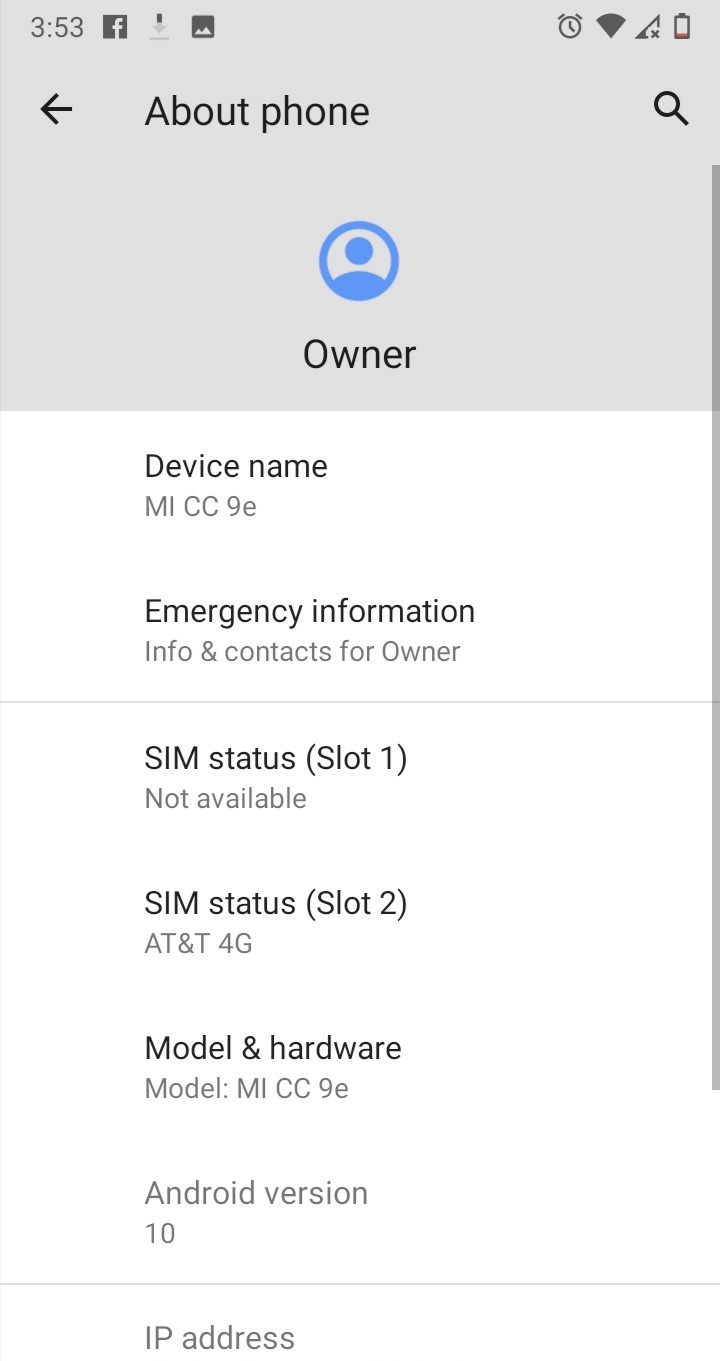Edit the Device name
The height and width of the screenshot is (1361, 720).
pos(236,485)
